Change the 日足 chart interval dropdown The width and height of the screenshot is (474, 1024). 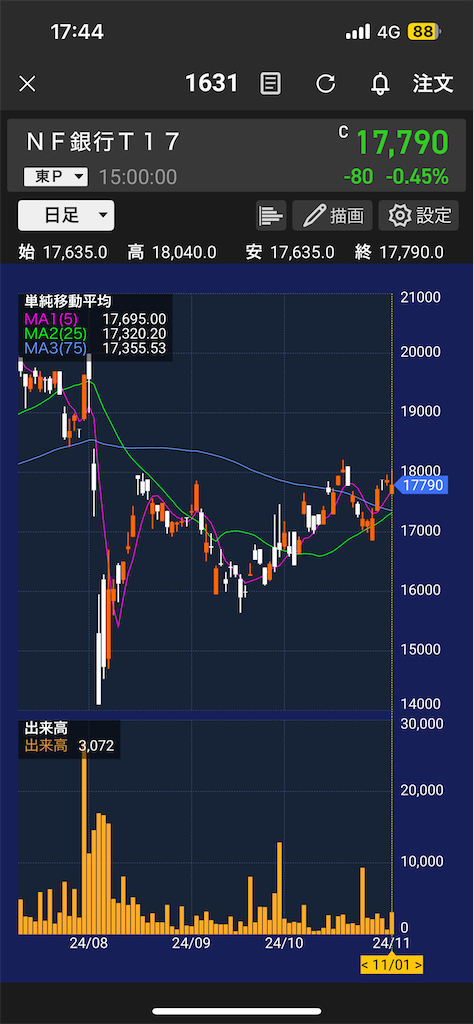[66, 216]
